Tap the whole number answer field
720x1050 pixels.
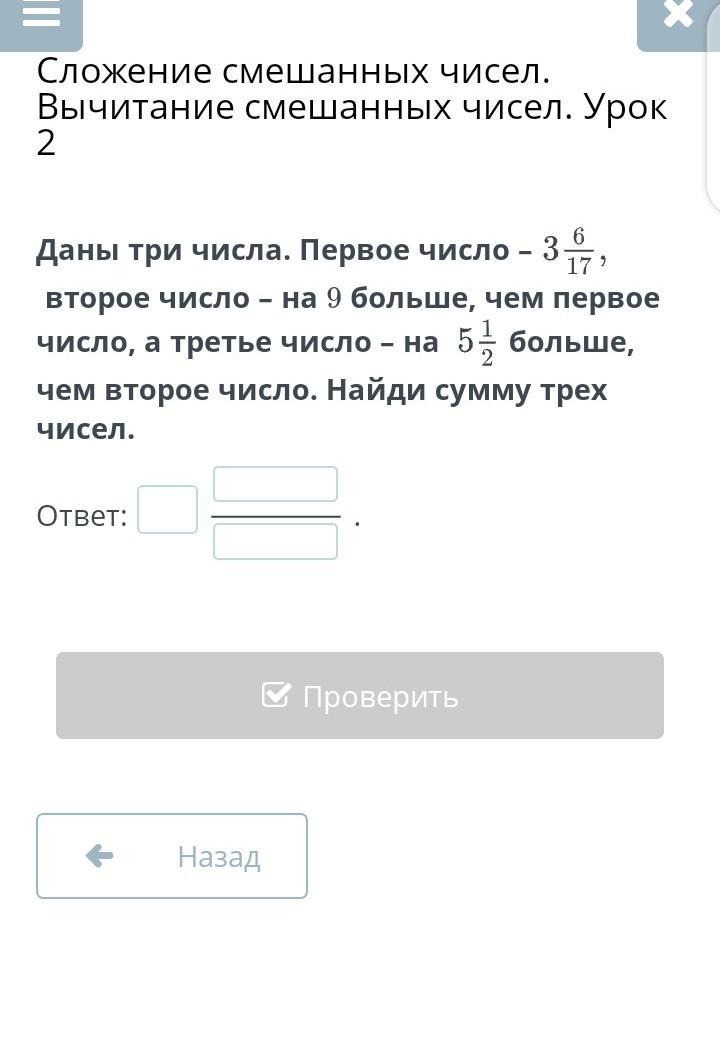(167, 509)
